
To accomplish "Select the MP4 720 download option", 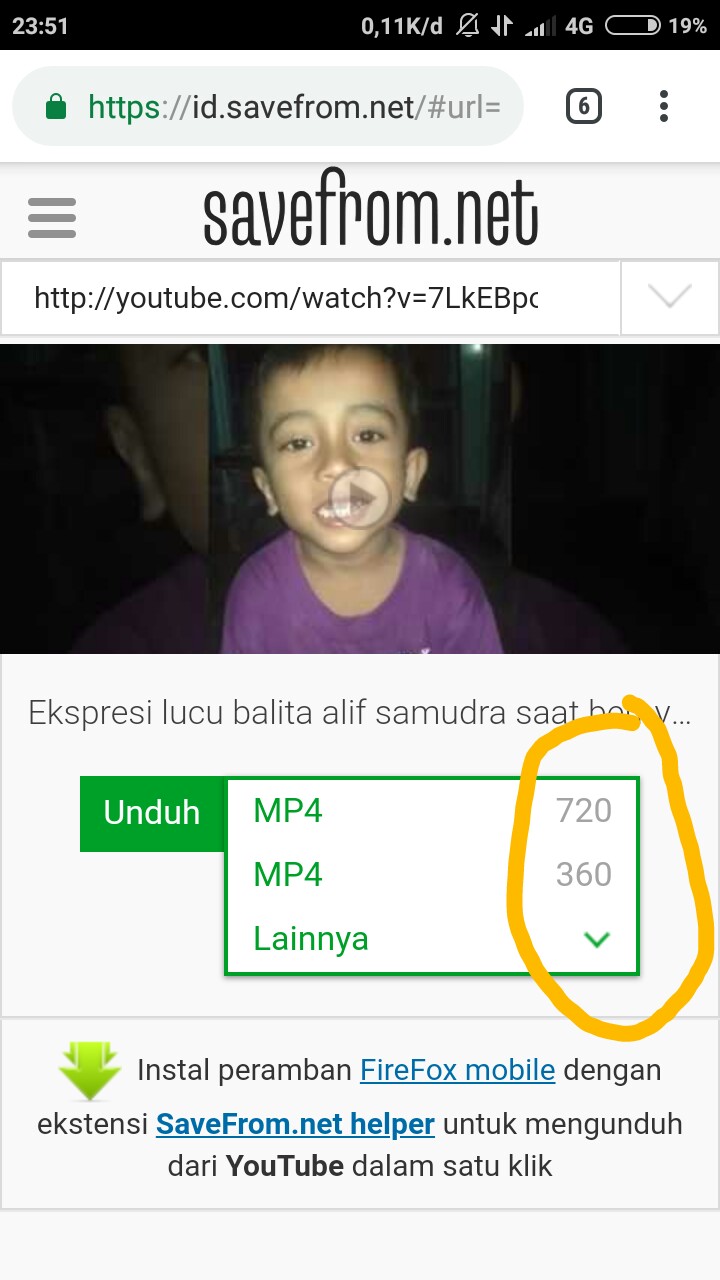I will coord(431,810).
